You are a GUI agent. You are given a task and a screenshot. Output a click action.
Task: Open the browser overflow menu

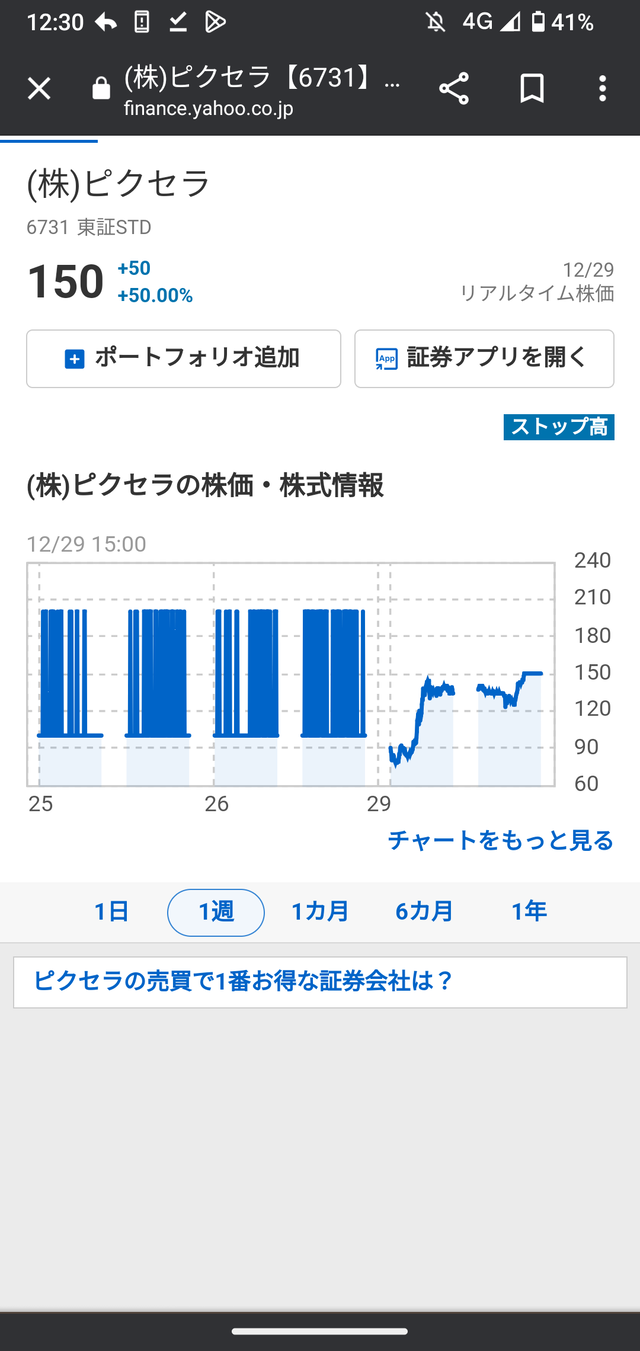click(x=602, y=89)
